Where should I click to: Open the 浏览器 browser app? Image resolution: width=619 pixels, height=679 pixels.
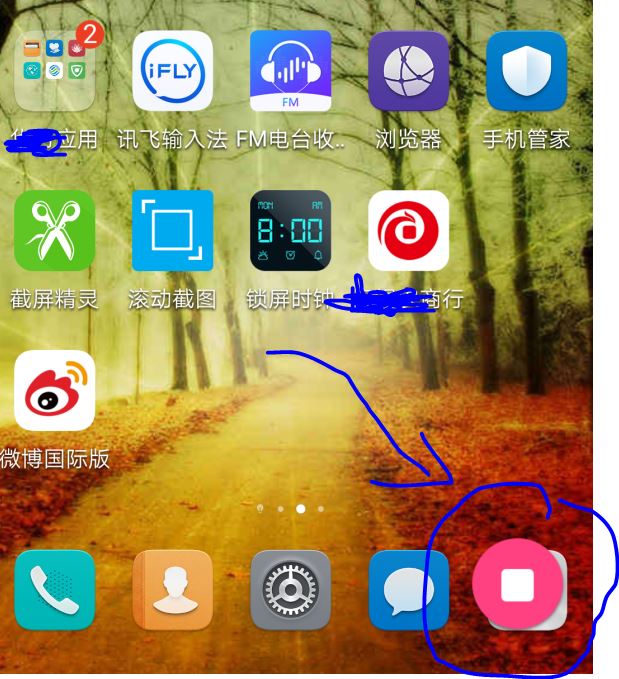[408, 70]
